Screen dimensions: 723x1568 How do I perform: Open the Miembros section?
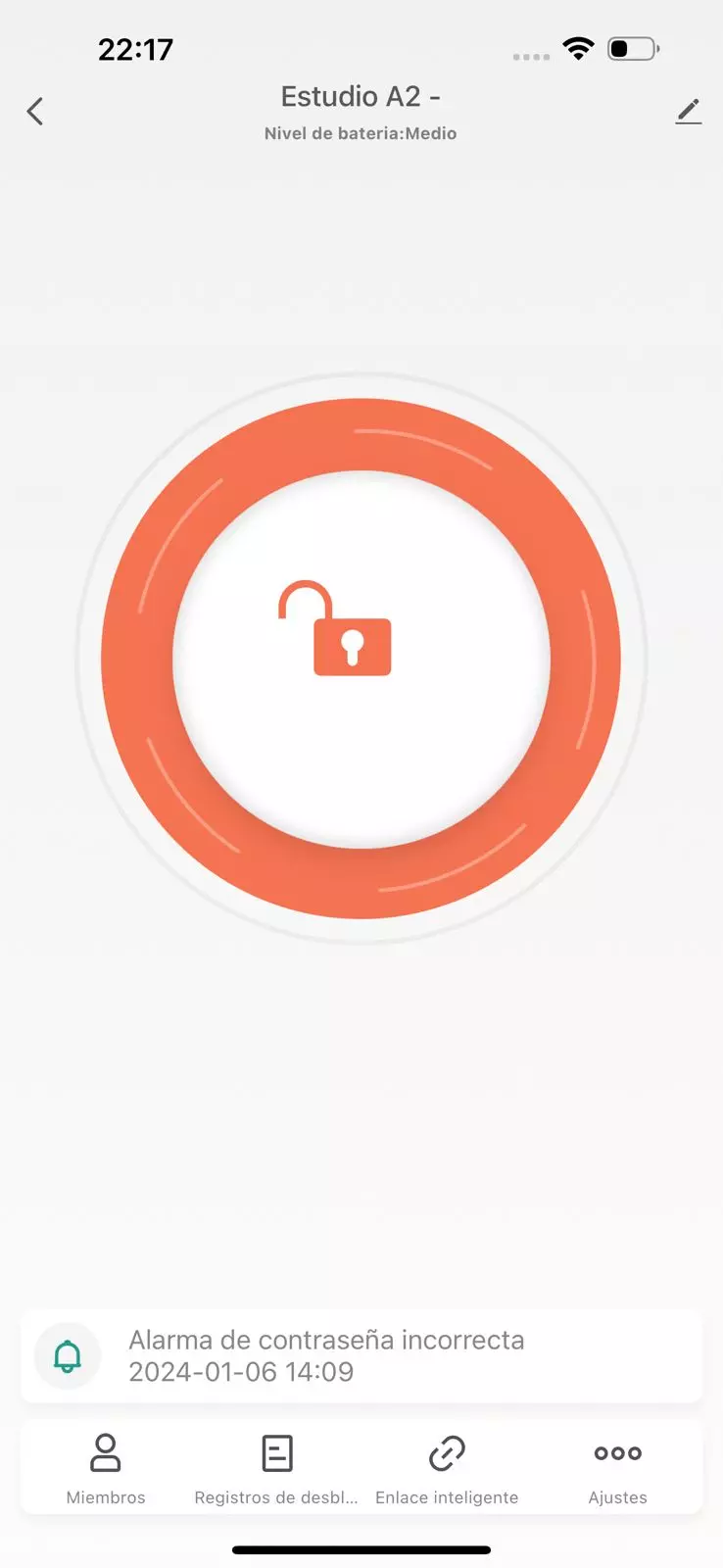coord(106,1468)
